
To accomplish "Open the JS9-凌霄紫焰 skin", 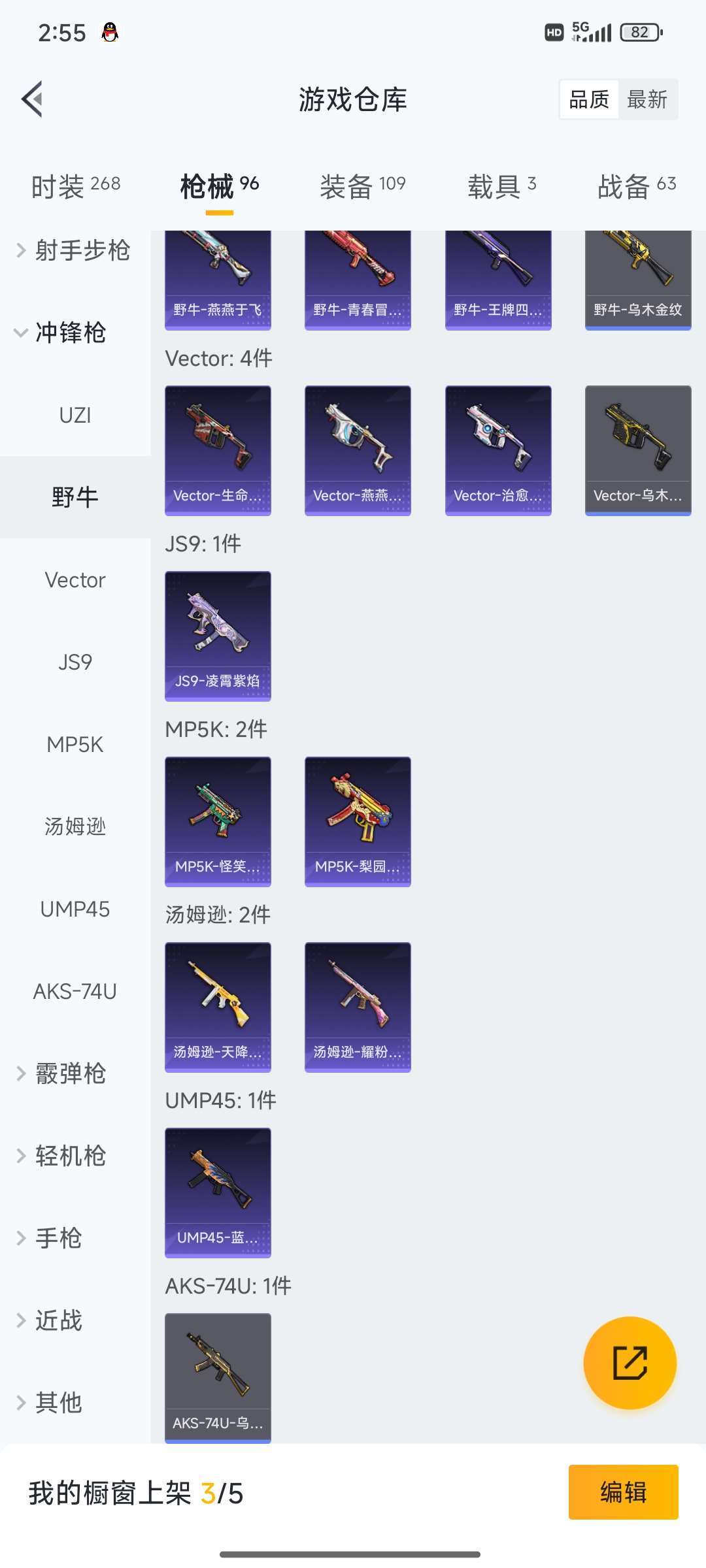I will tap(218, 636).
